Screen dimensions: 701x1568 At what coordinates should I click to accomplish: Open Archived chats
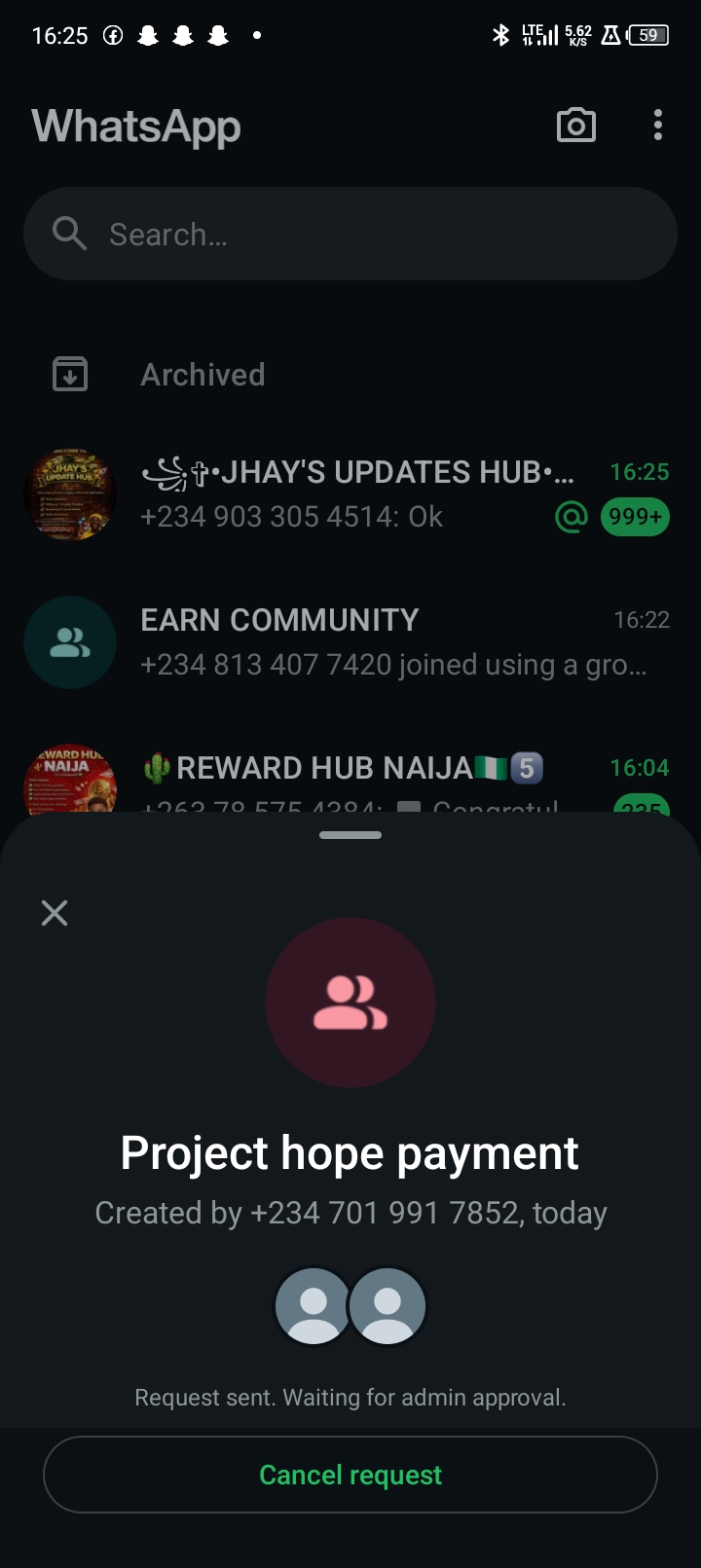click(x=203, y=375)
